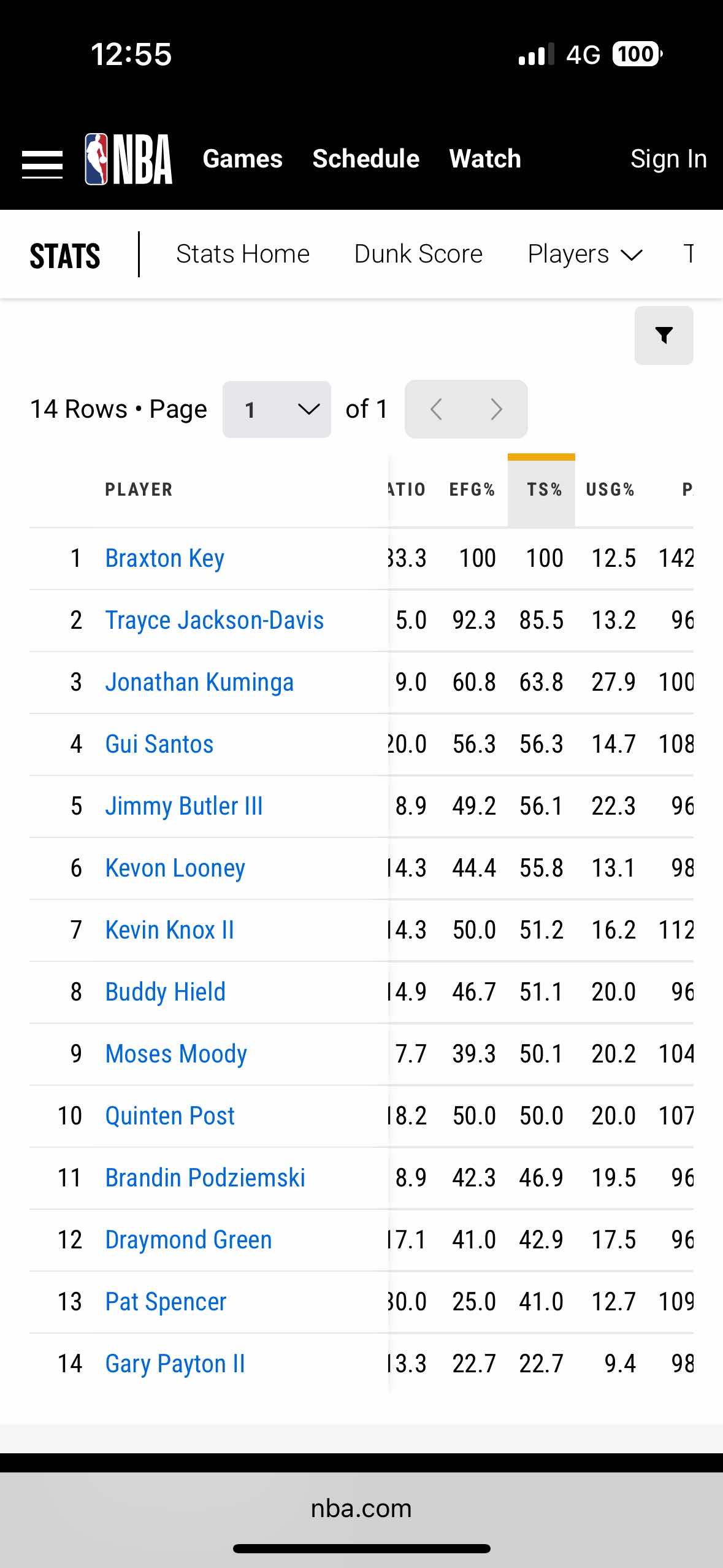Tap Sign In

coord(668,159)
